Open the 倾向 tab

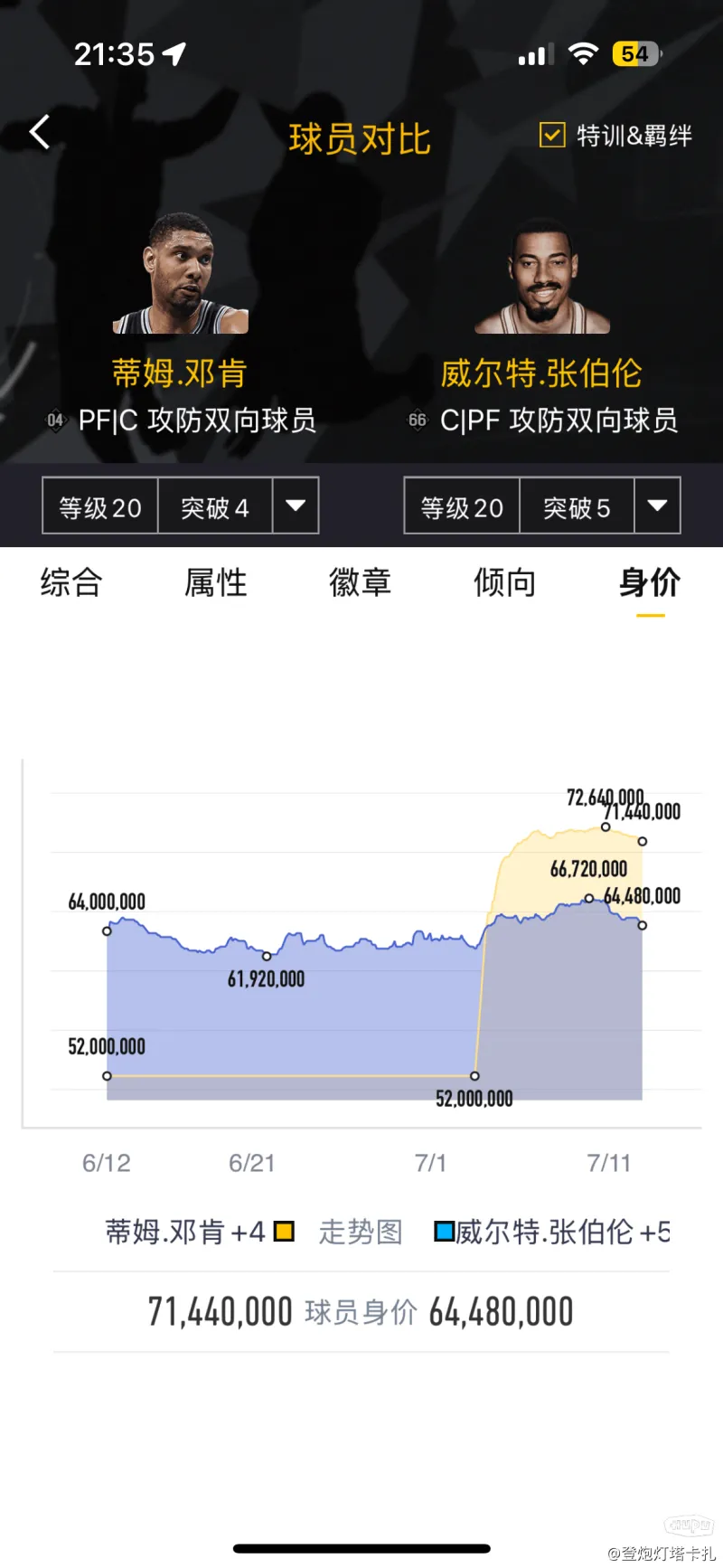tap(505, 582)
